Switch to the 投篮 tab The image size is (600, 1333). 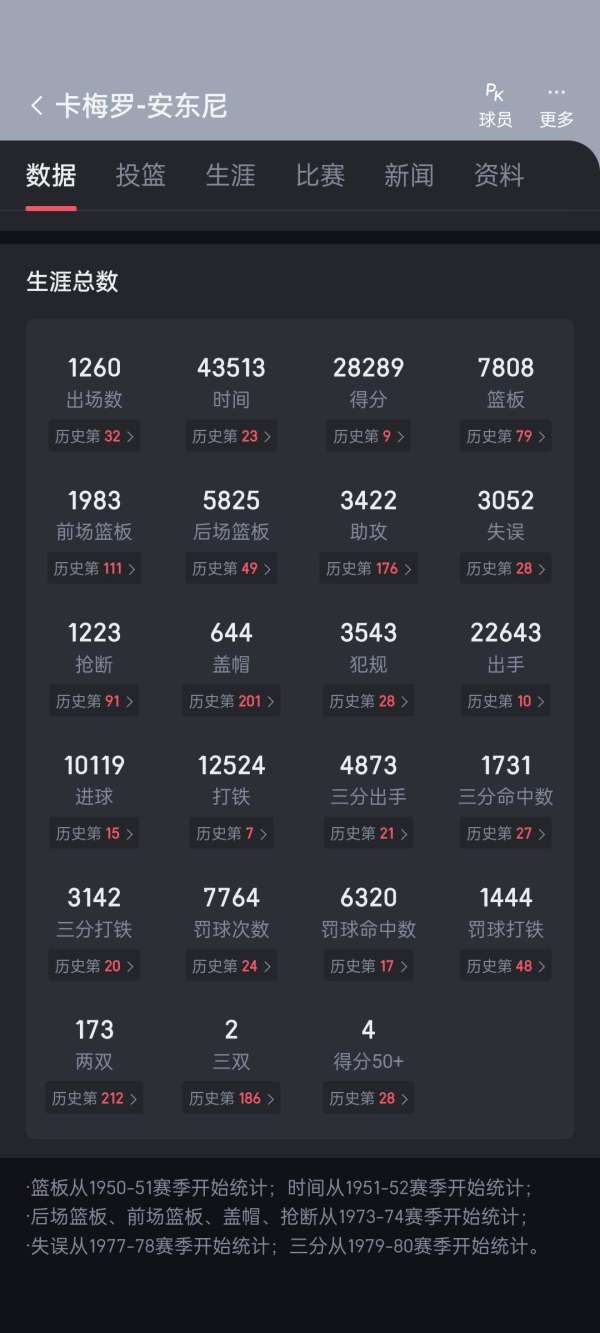(140, 176)
